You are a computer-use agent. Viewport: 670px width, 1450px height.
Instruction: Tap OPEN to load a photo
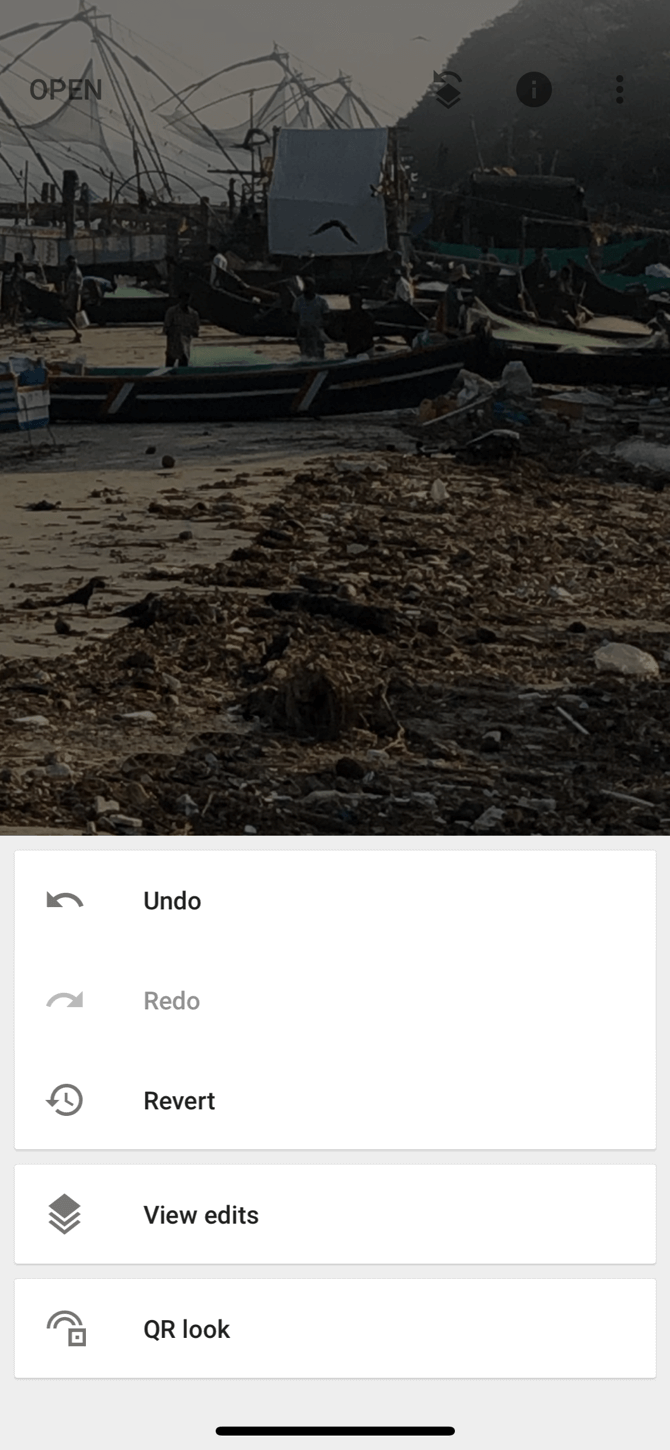[x=65, y=90]
